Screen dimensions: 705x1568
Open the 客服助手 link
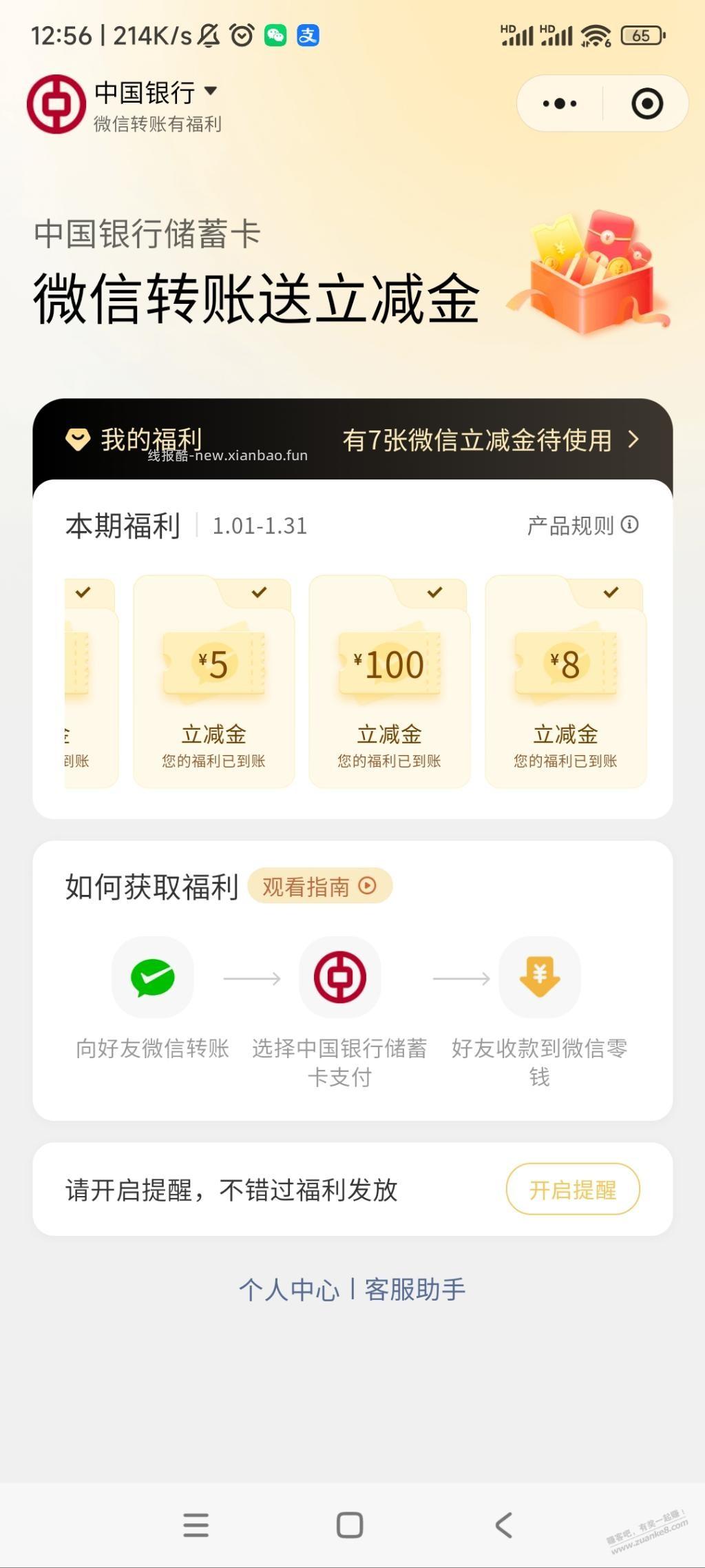[x=417, y=1288]
